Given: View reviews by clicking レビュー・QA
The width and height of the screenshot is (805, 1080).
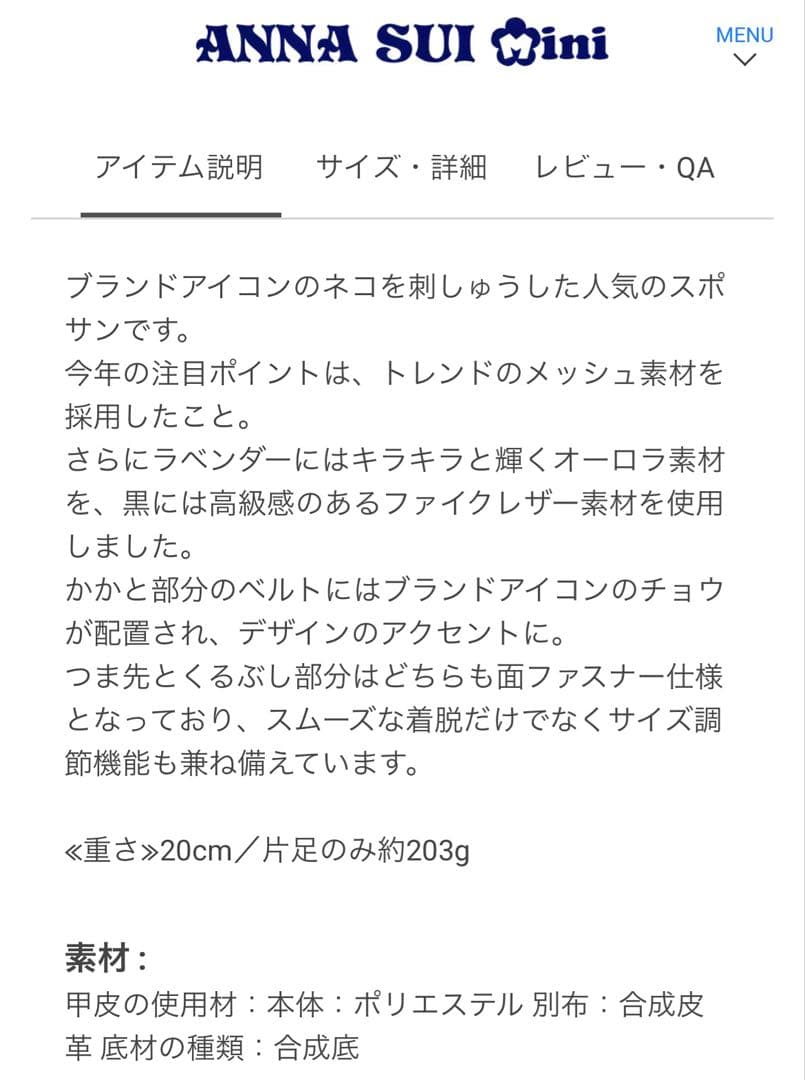Looking at the screenshot, I should point(626,168).
